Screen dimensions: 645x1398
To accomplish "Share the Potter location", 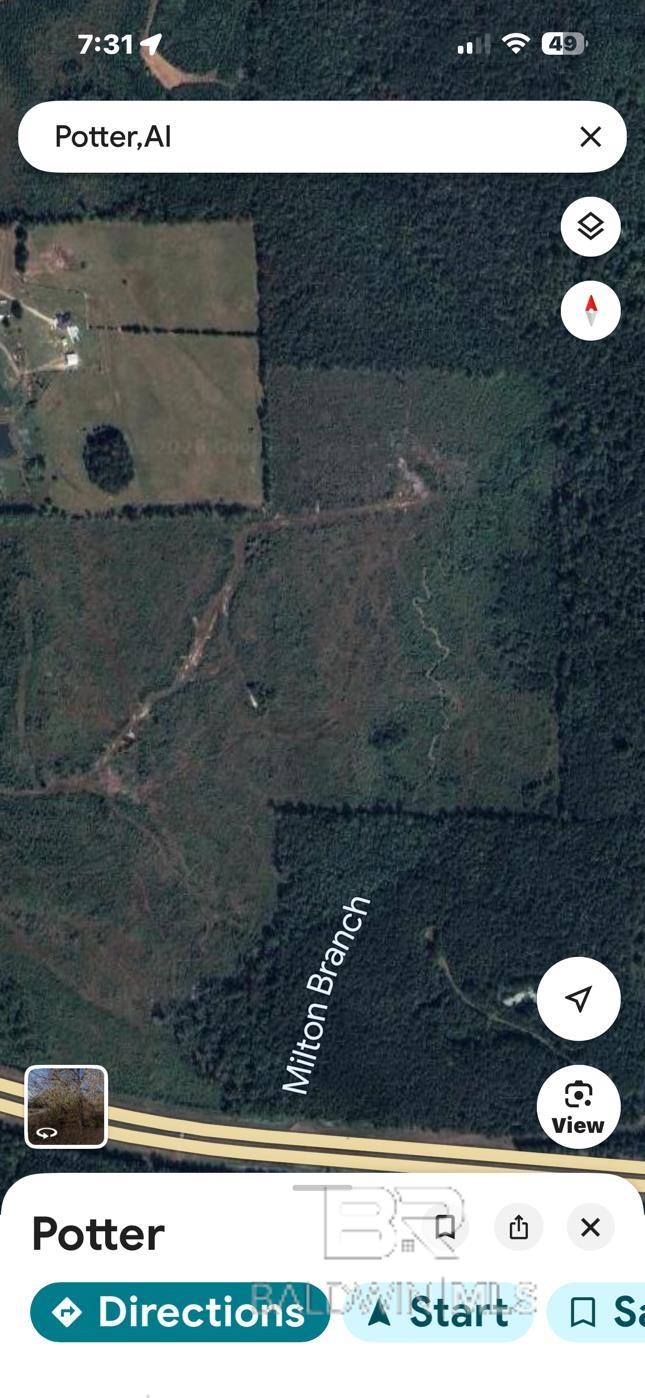I will tap(518, 1227).
